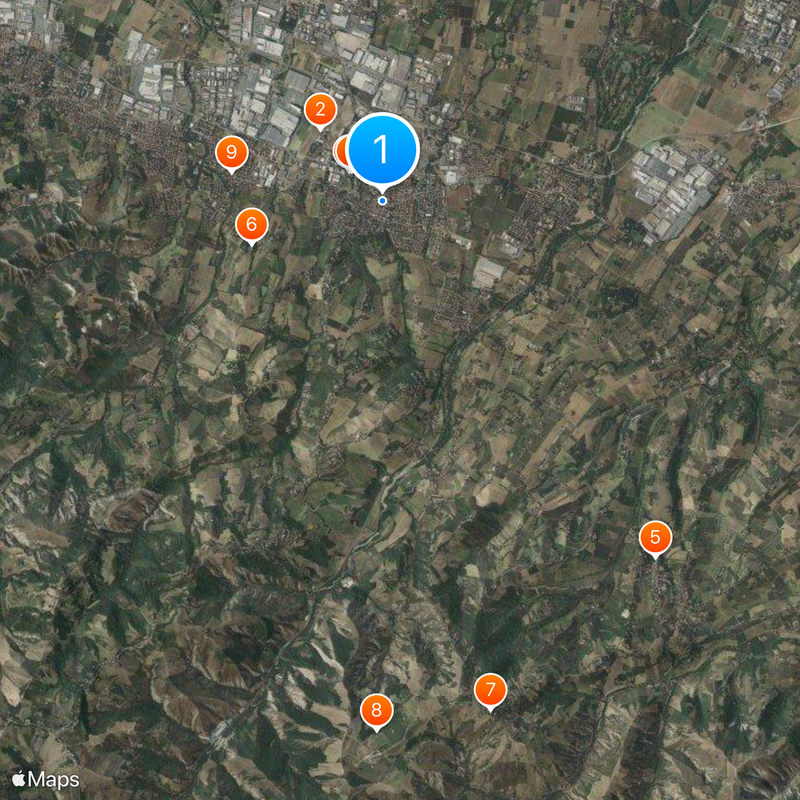Open map pin number 7

tap(490, 690)
